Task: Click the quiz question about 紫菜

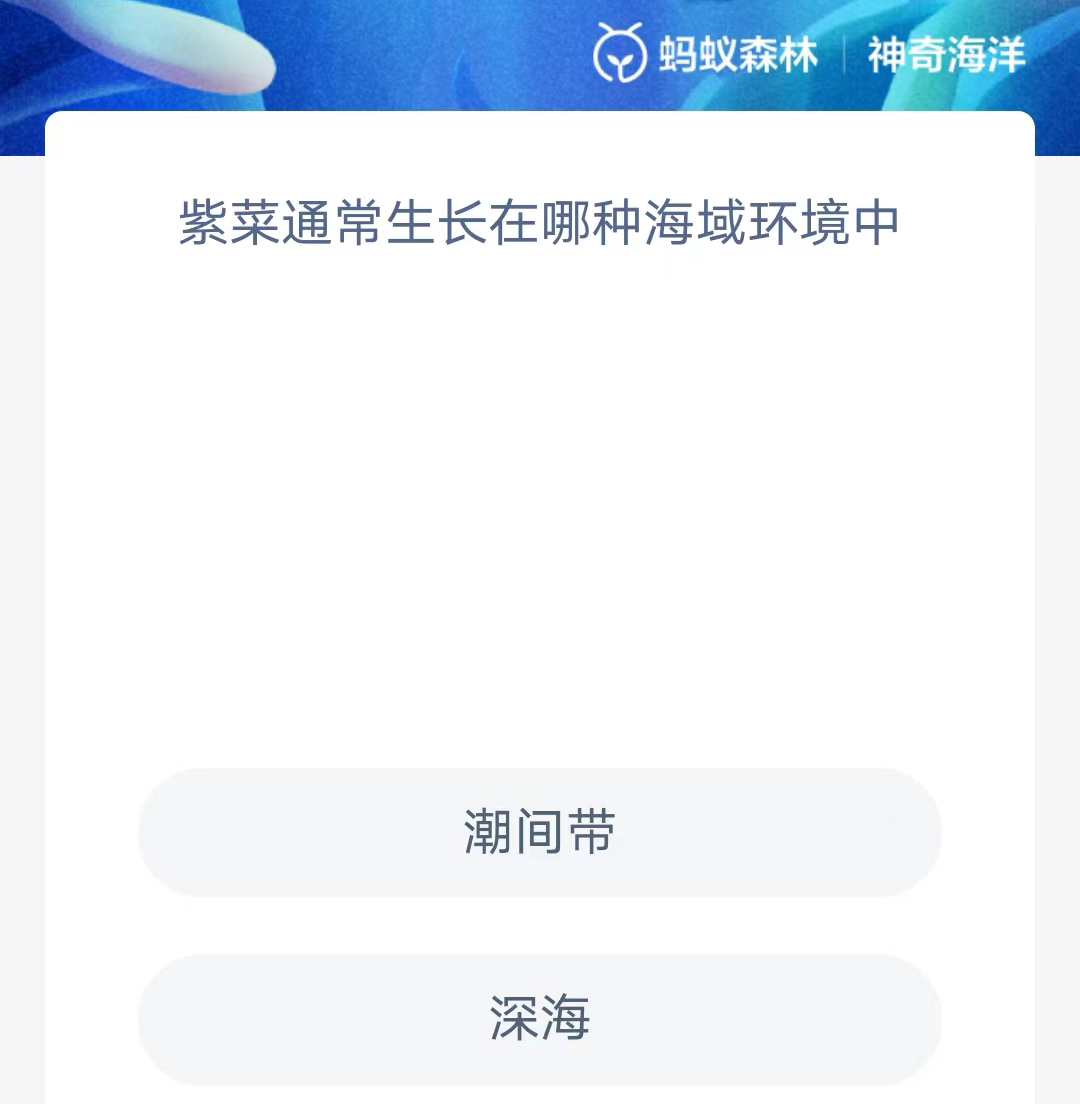Action: [x=540, y=222]
